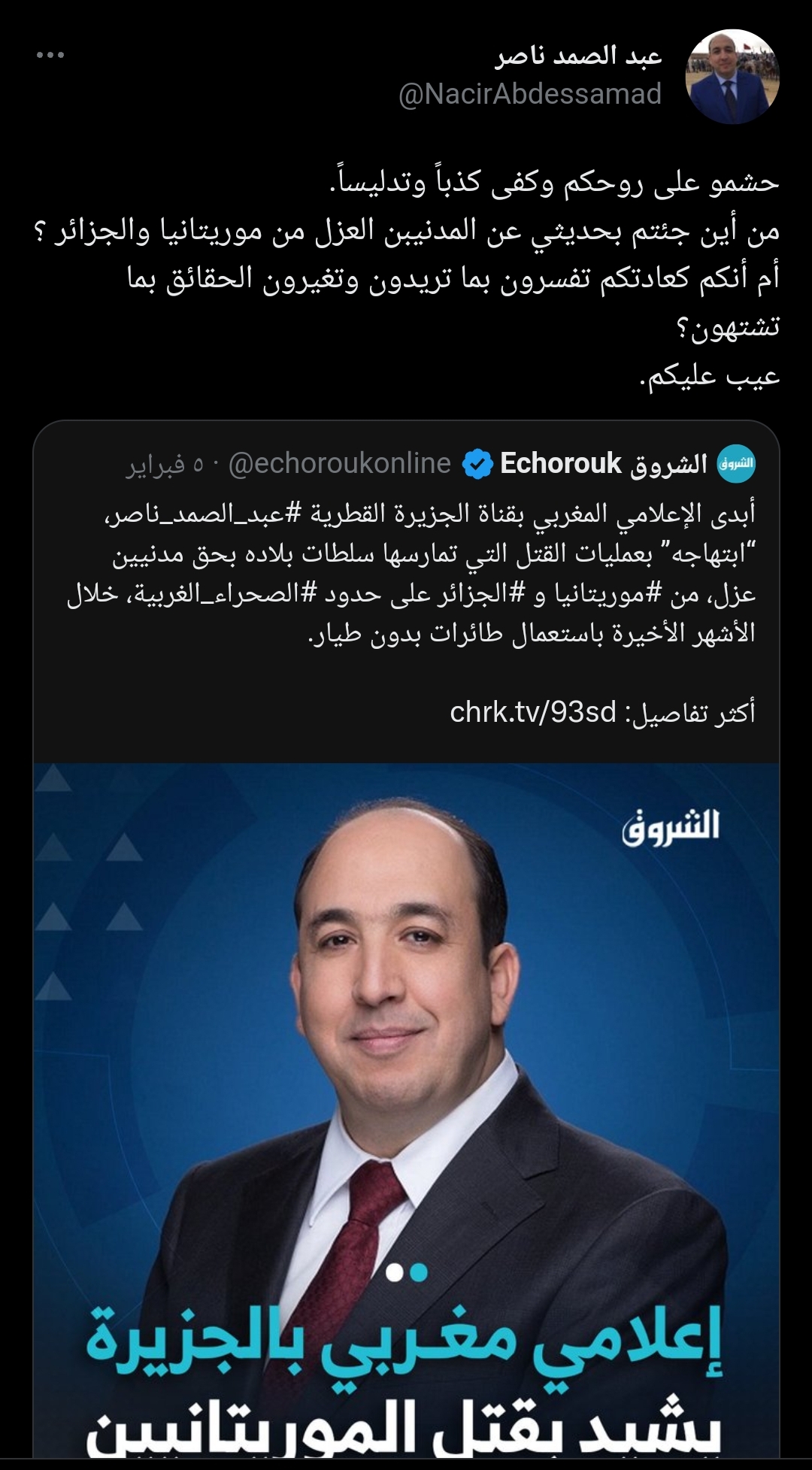Open the #موريتانيا hashtag
The width and height of the screenshot is (812, 1470).
point(601,594)
